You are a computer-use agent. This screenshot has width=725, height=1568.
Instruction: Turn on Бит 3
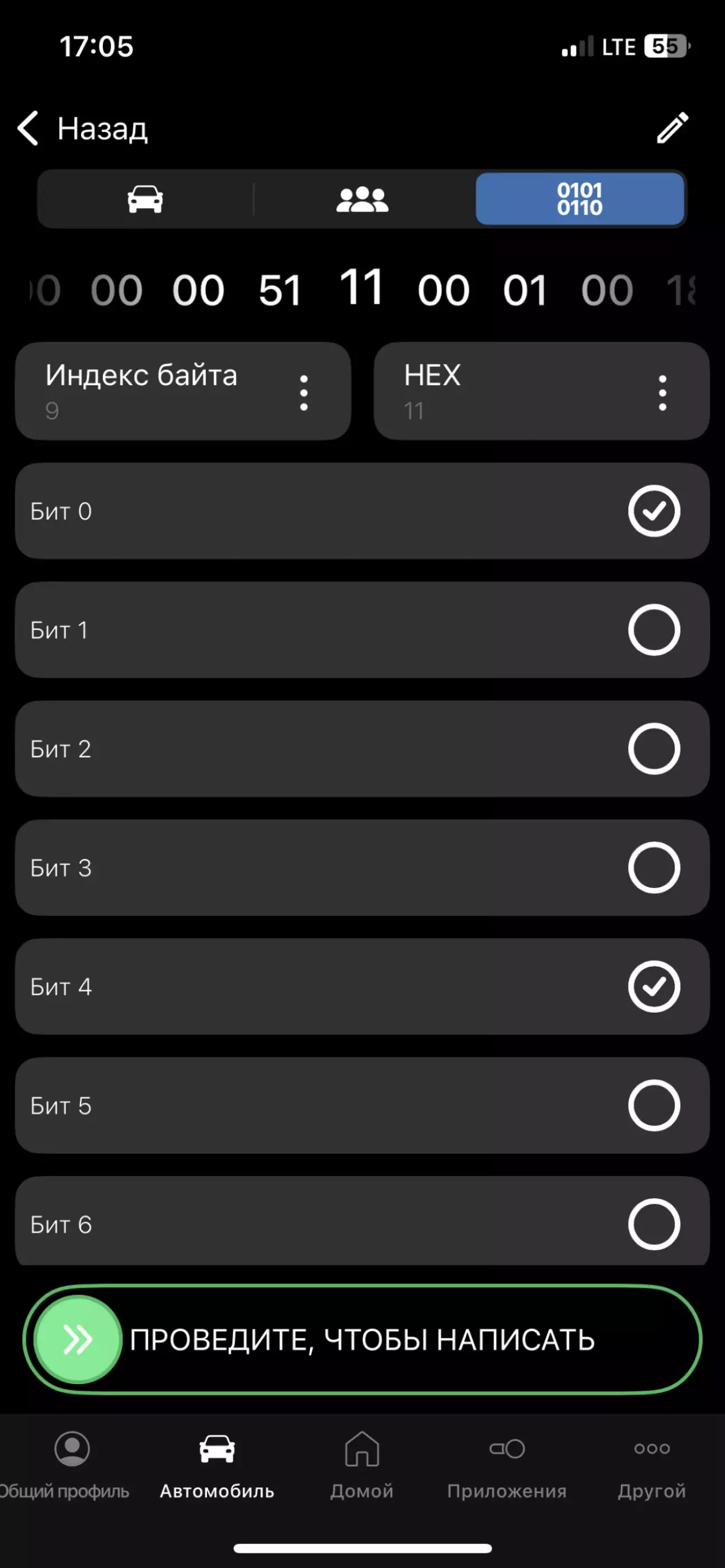pos(654,867)
